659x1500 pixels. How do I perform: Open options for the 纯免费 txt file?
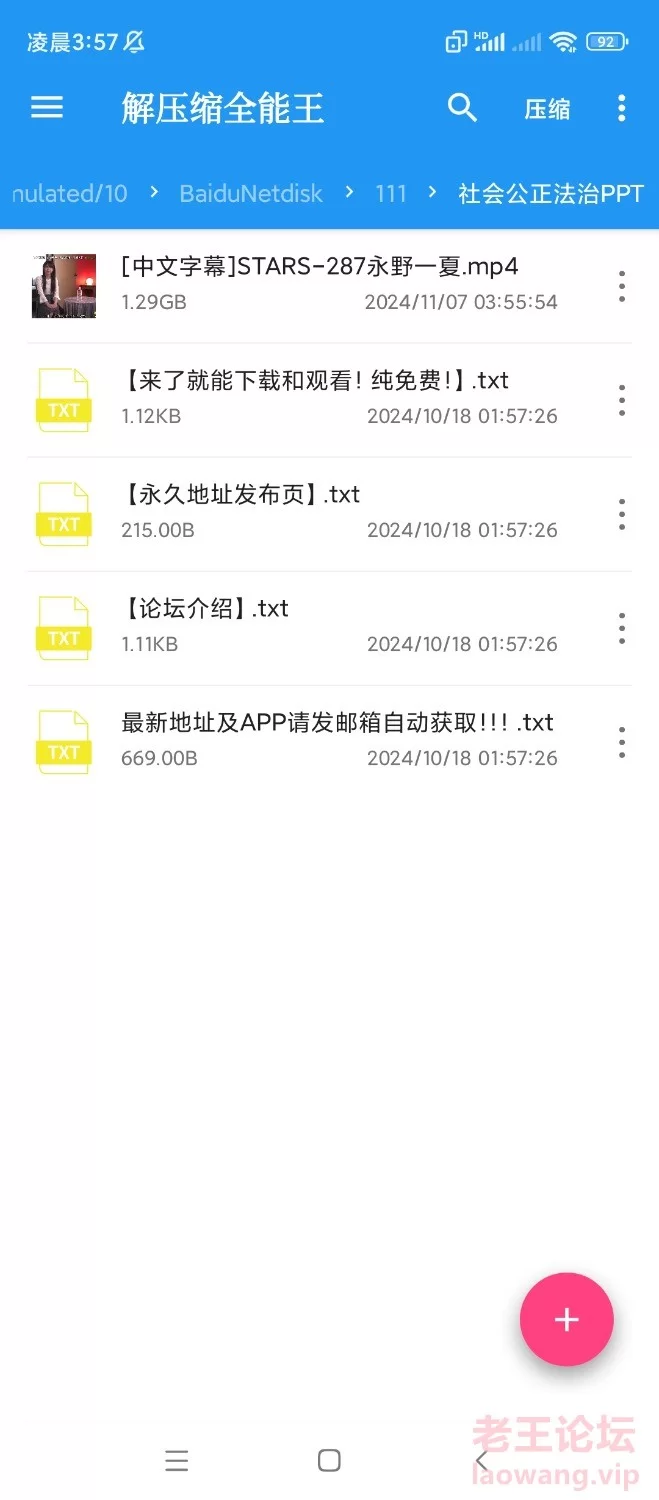coord(621,400)
